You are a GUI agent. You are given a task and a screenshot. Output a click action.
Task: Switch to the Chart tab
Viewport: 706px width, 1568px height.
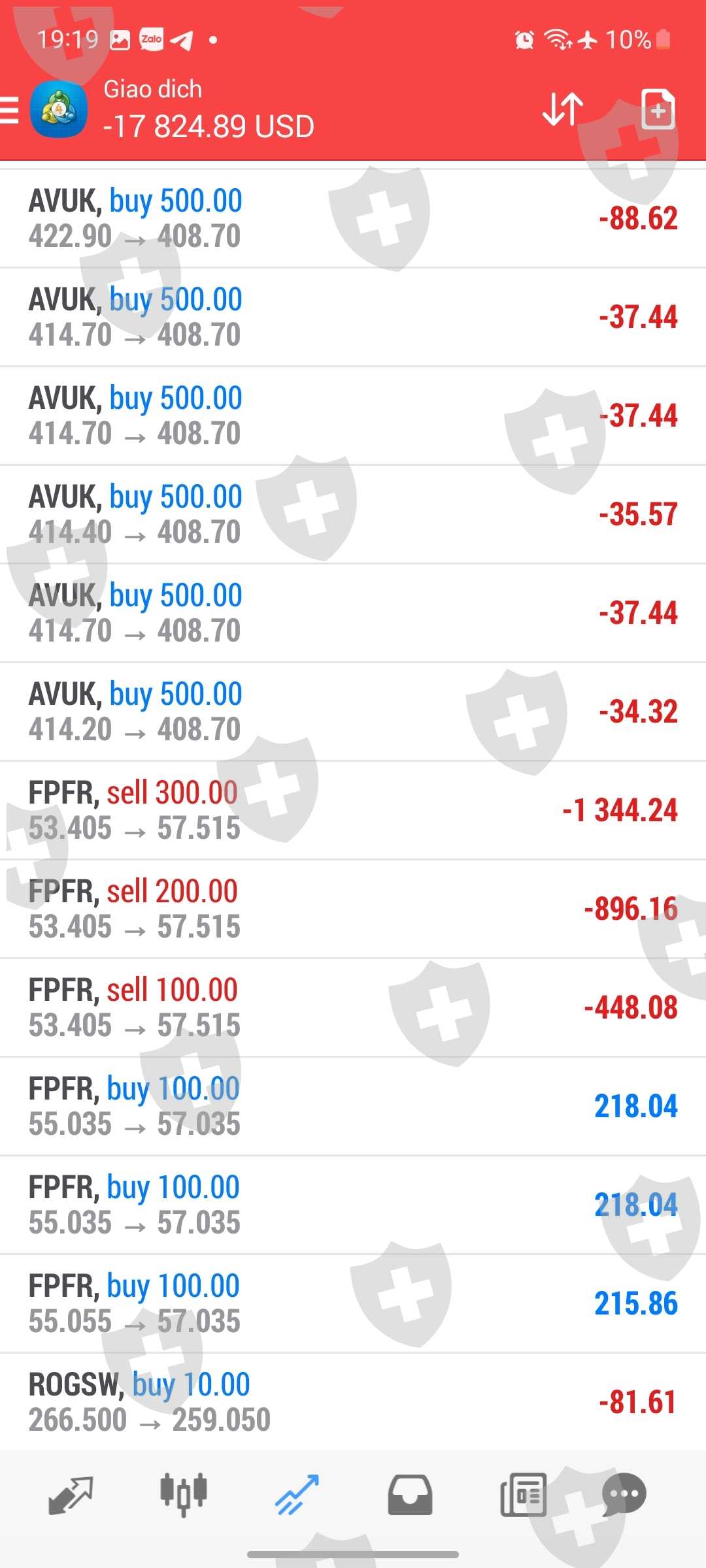pyautogui.click(x=184, y=1495)
